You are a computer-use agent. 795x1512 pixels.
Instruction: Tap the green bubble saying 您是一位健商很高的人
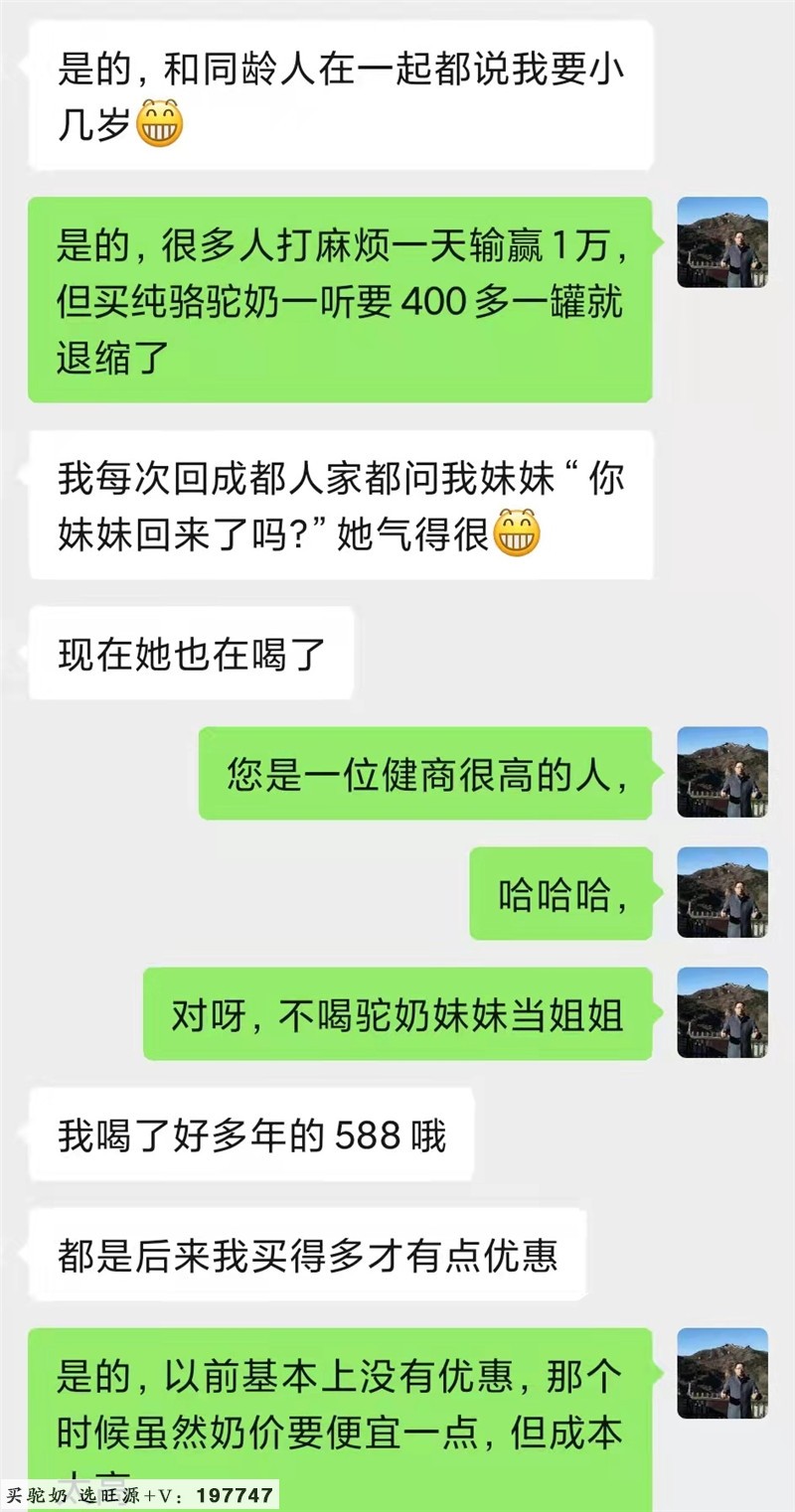click(425, 775)
